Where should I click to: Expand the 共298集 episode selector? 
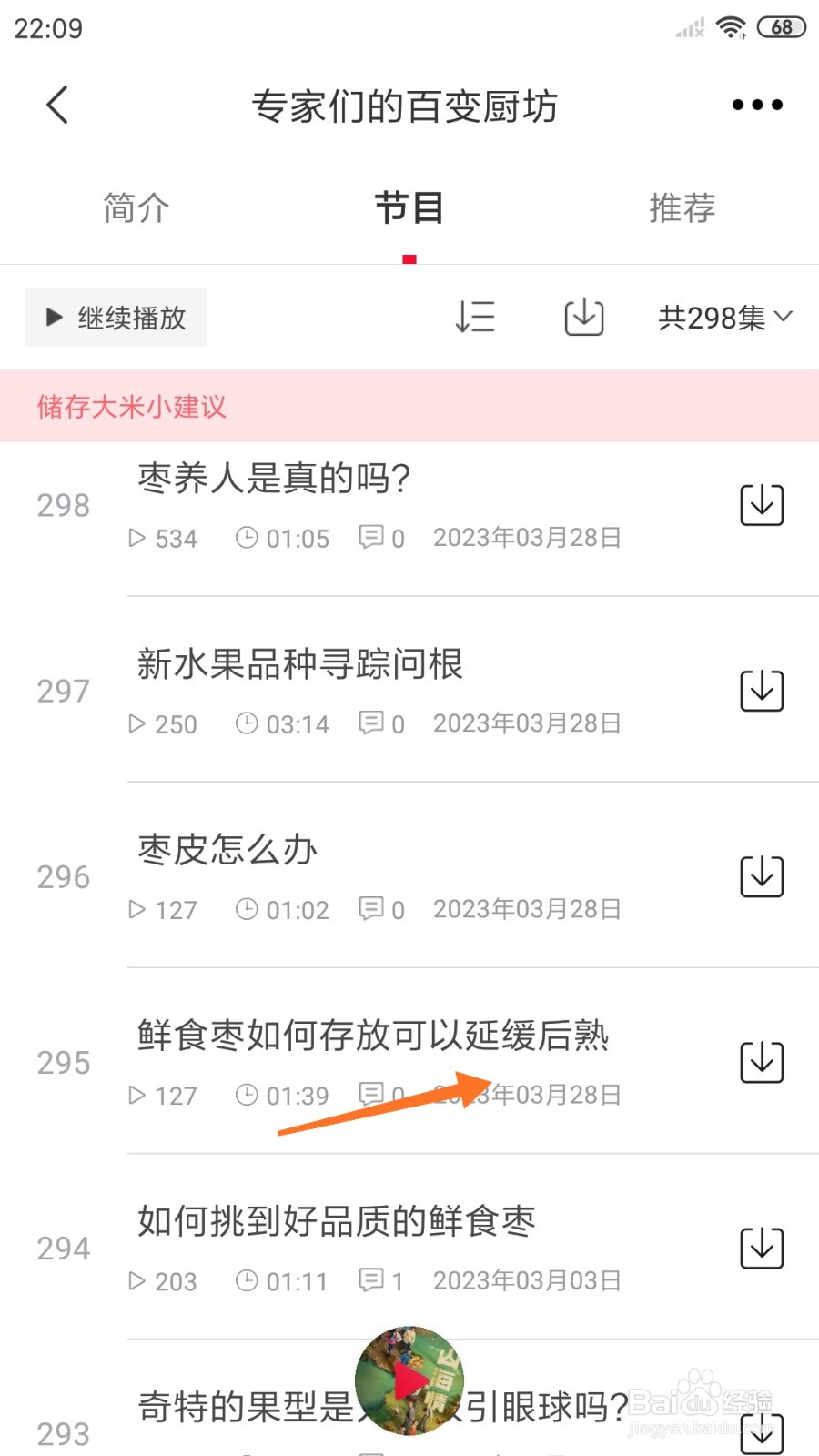point(722,318)
